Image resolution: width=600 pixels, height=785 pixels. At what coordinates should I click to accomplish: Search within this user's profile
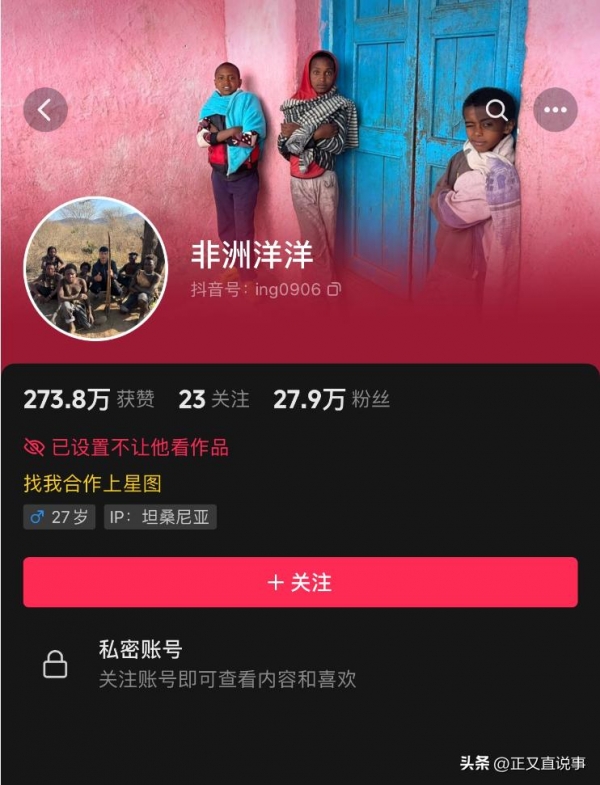(x=496, y=110)
